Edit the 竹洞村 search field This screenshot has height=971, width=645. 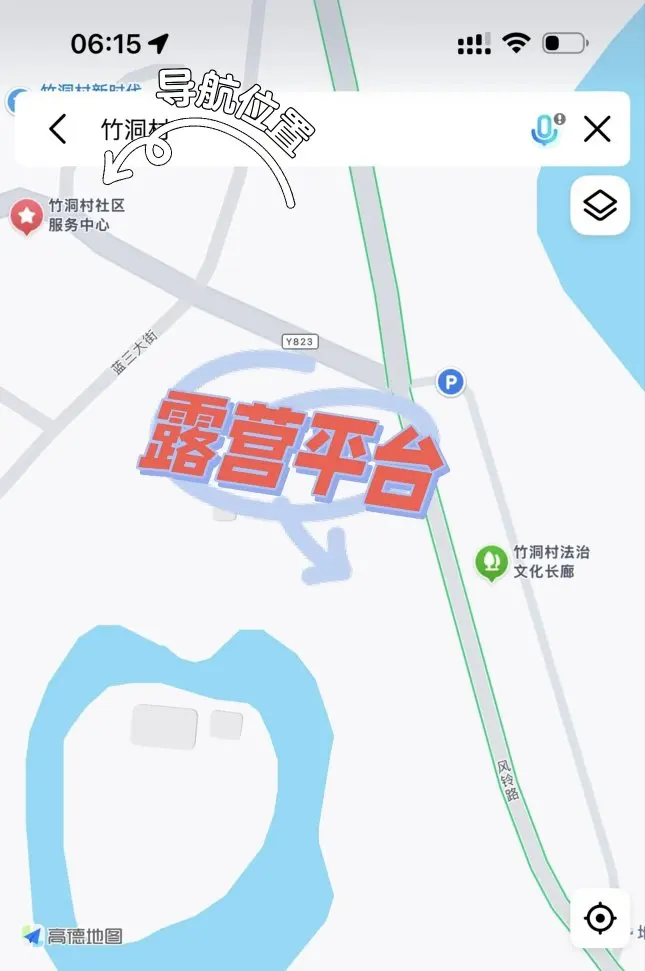click(x=300, y=129)
